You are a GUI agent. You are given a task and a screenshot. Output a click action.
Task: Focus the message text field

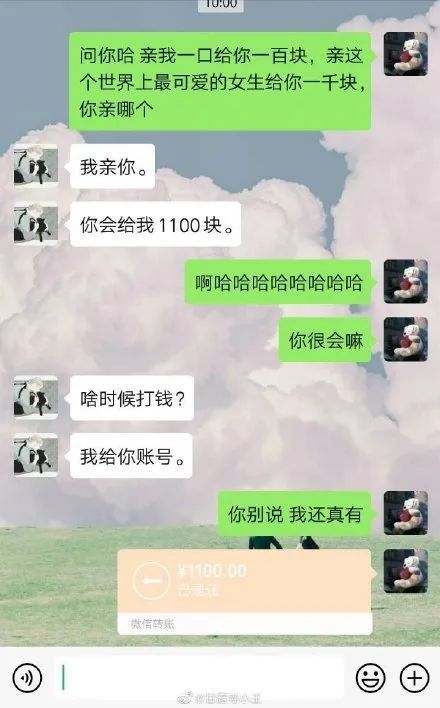(x=199, y=677)
